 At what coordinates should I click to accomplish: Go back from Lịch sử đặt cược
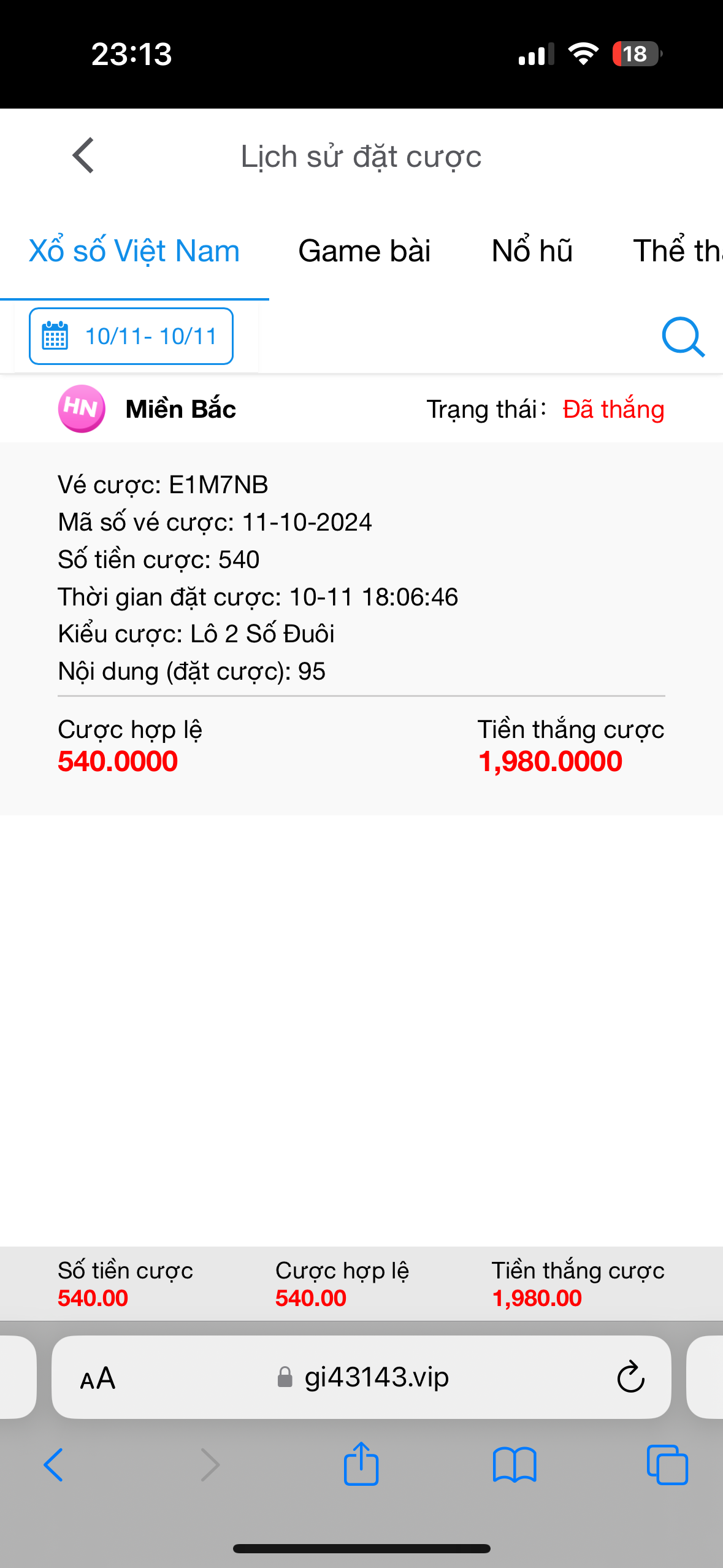coord(83,156)
